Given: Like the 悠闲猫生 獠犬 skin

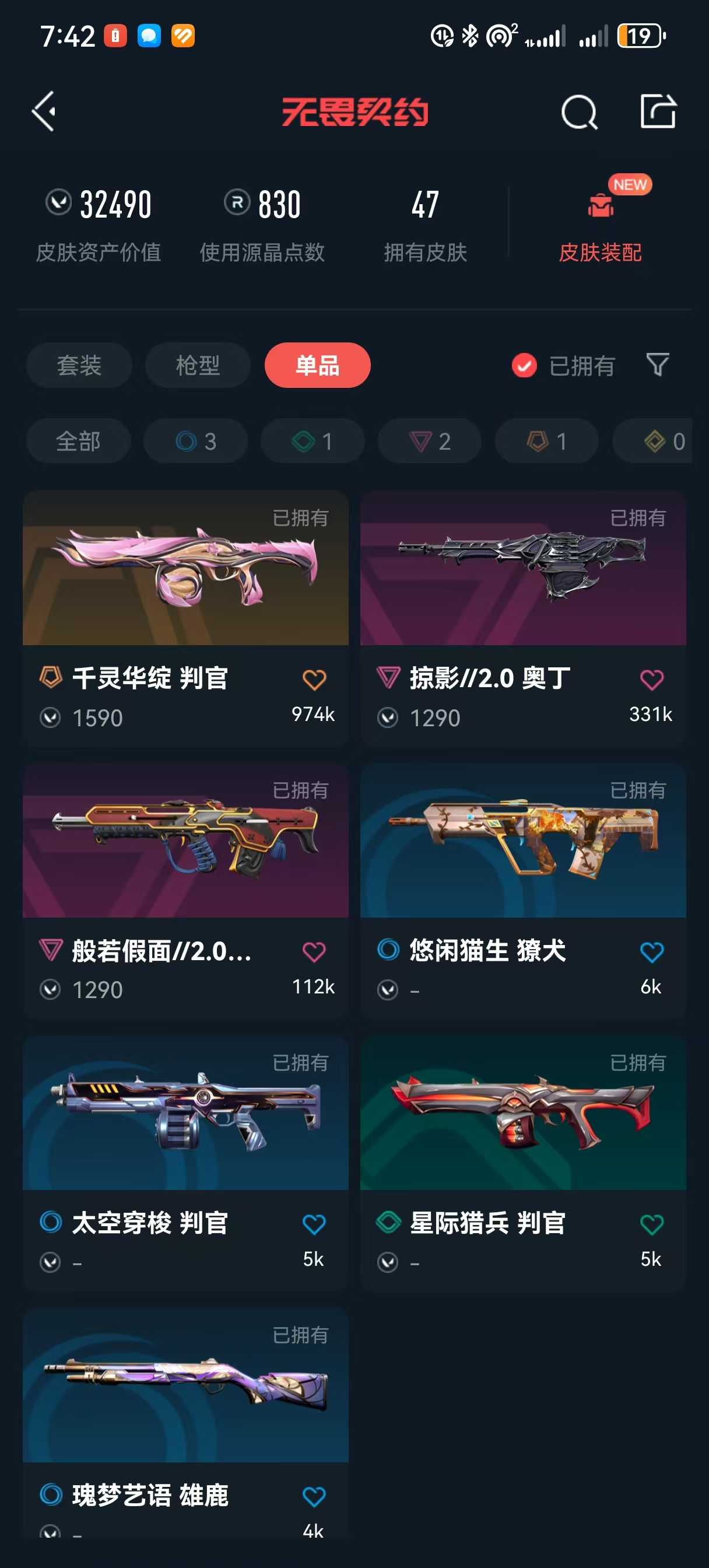Looking at the screenshot, I should [x=651, y=952].
